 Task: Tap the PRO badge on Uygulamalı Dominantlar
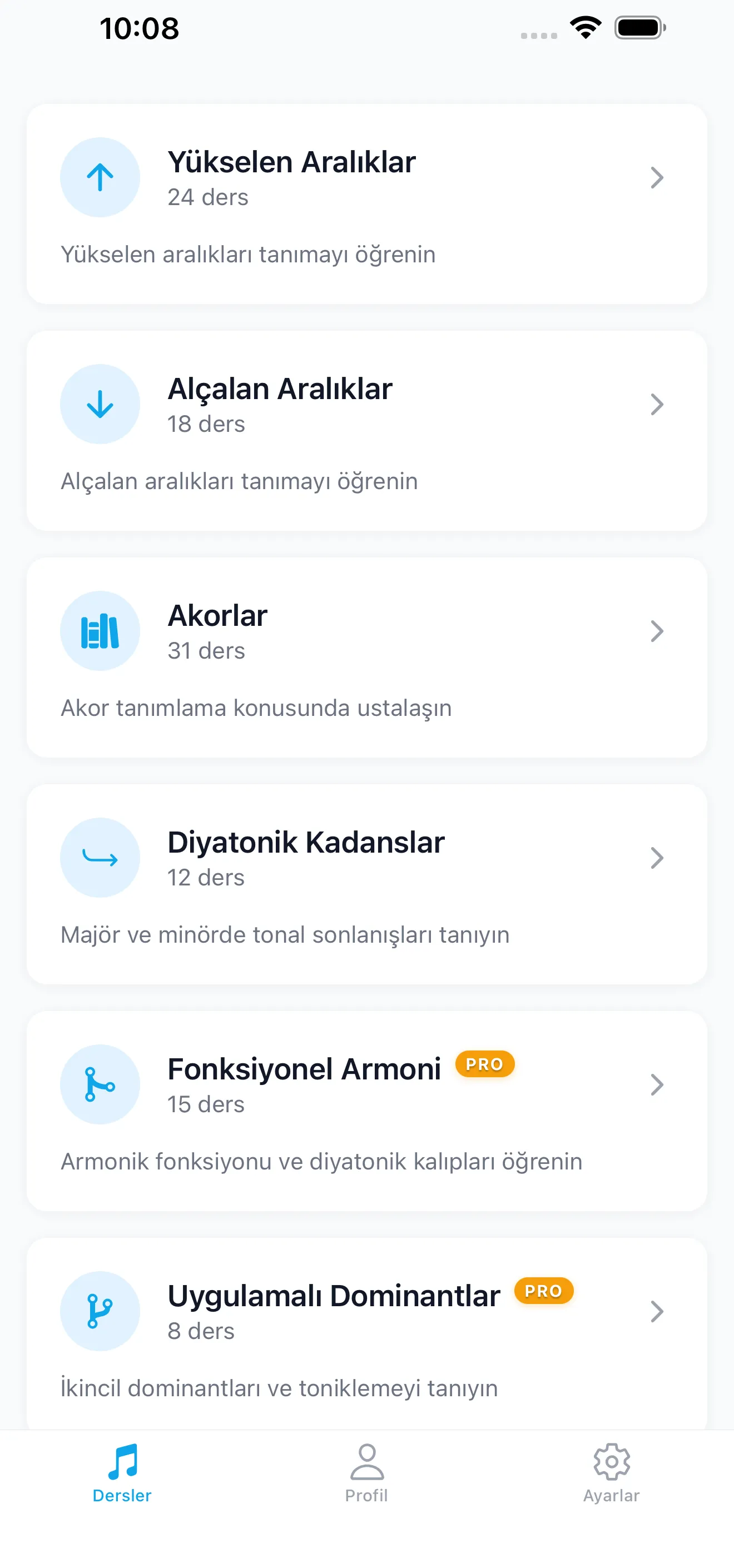pos(543,1291)
